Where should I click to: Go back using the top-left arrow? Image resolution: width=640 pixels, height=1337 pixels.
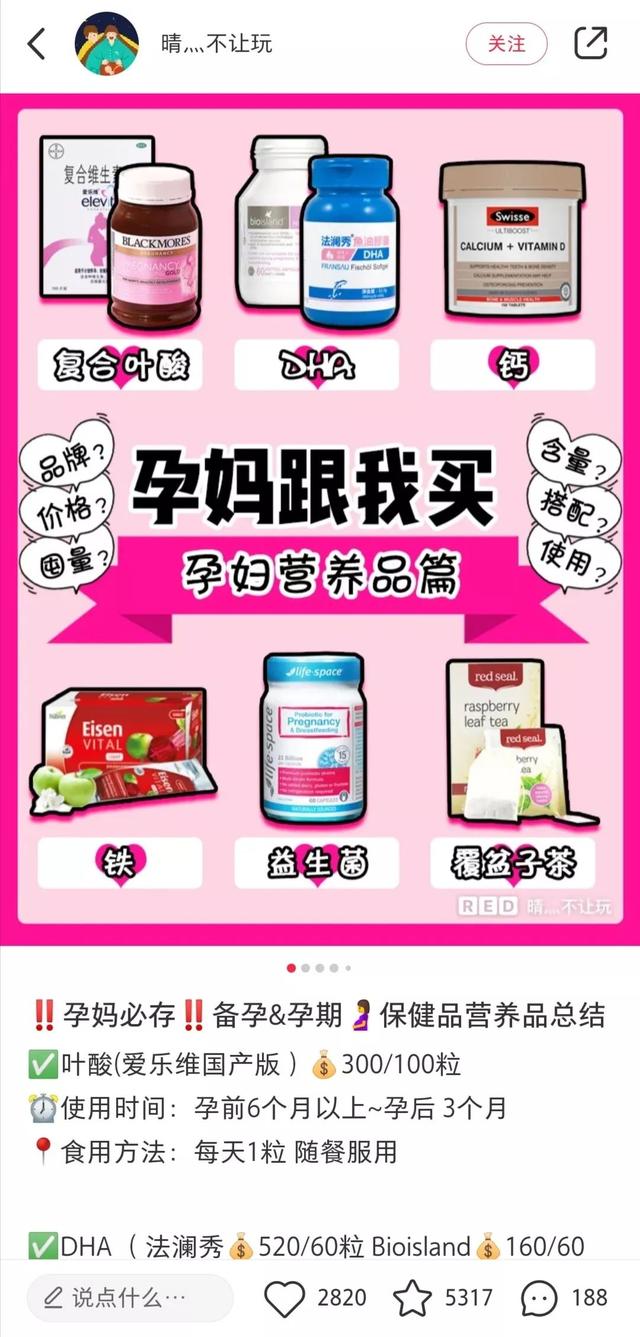click(37, 44)
